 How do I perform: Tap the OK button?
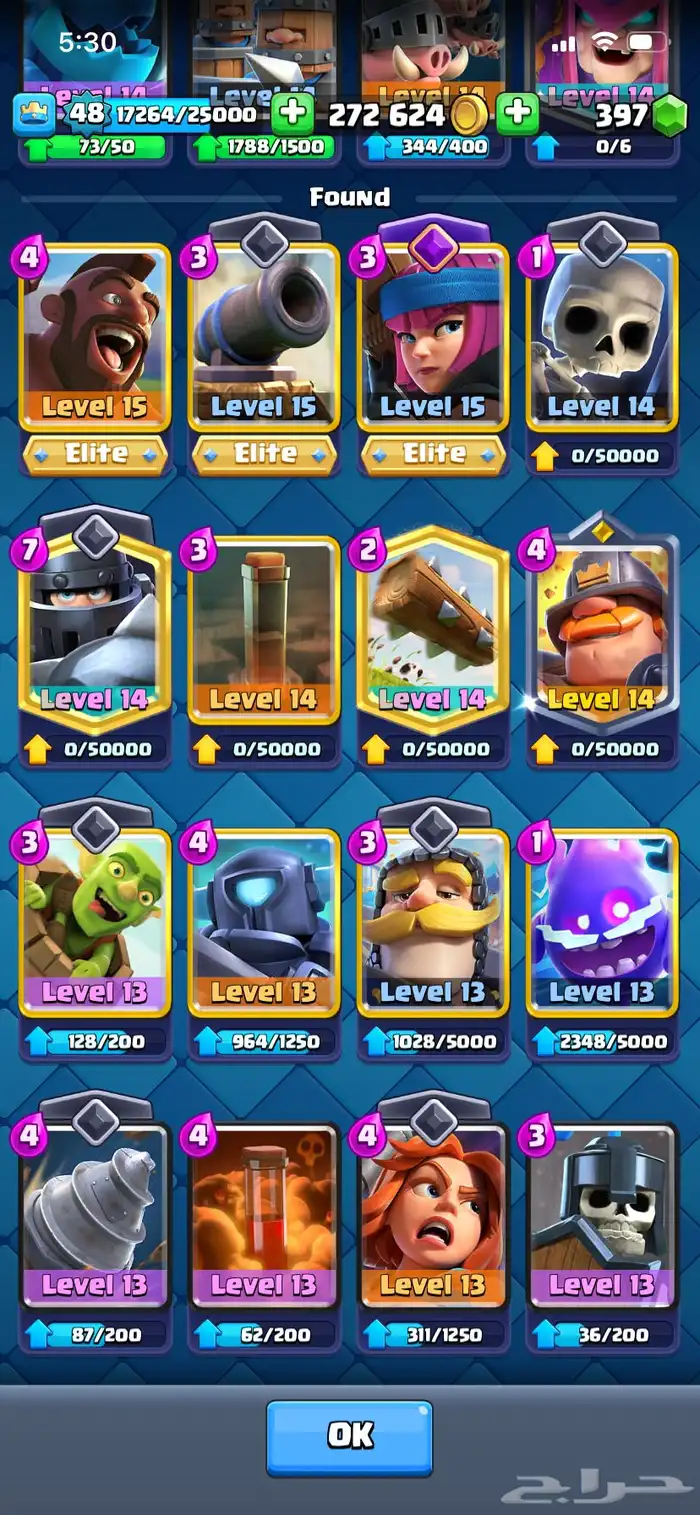pyautogui.click(x=349, y=1437)
